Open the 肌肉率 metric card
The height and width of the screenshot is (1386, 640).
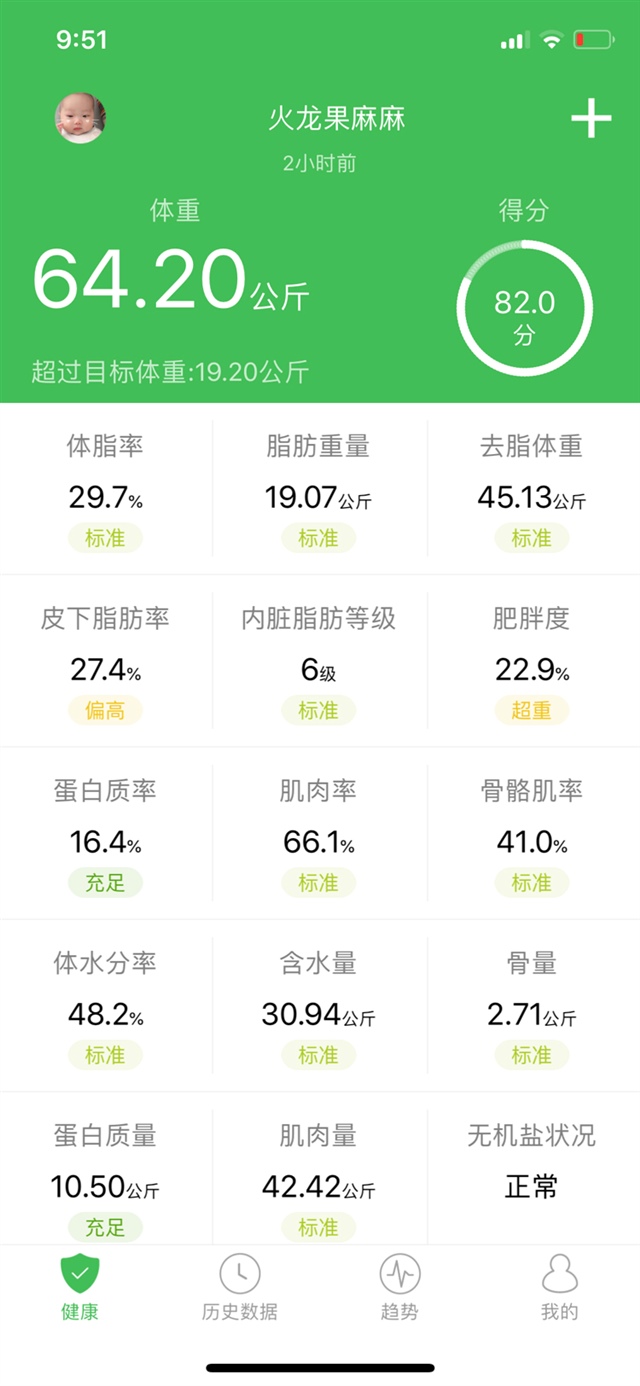pyautogui.click(x=319, y=835)
